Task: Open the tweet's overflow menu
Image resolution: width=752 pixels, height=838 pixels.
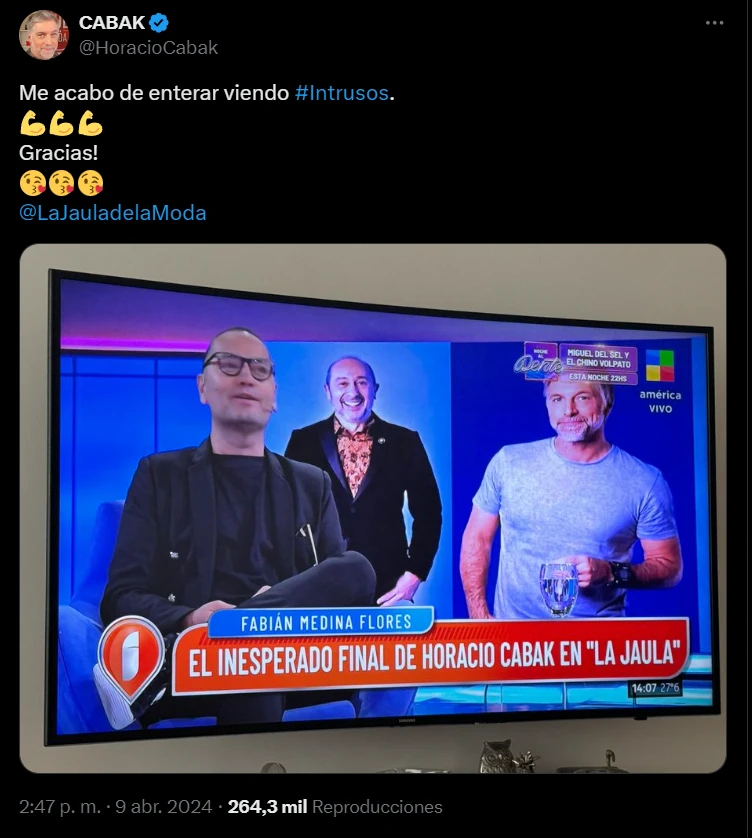Action: pos(714,23)
